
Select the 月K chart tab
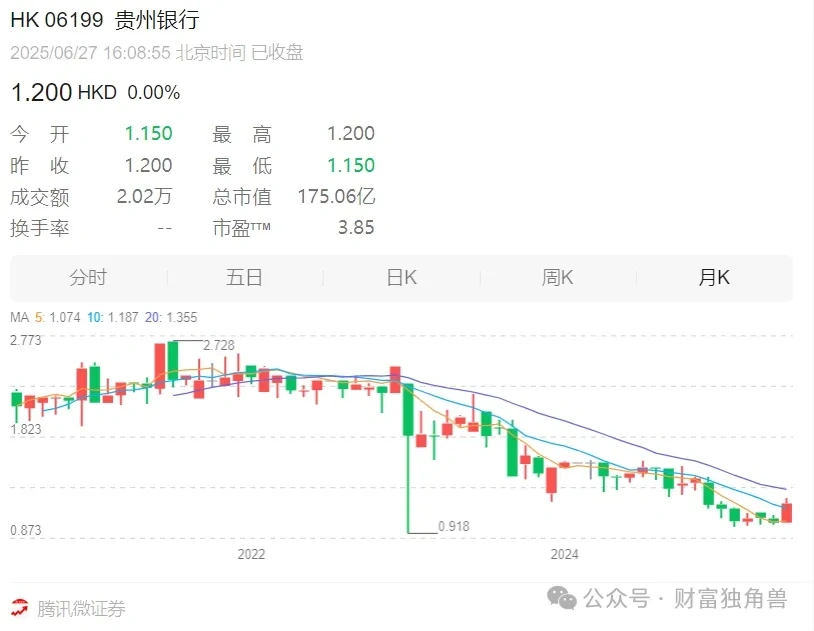point(714,278)
